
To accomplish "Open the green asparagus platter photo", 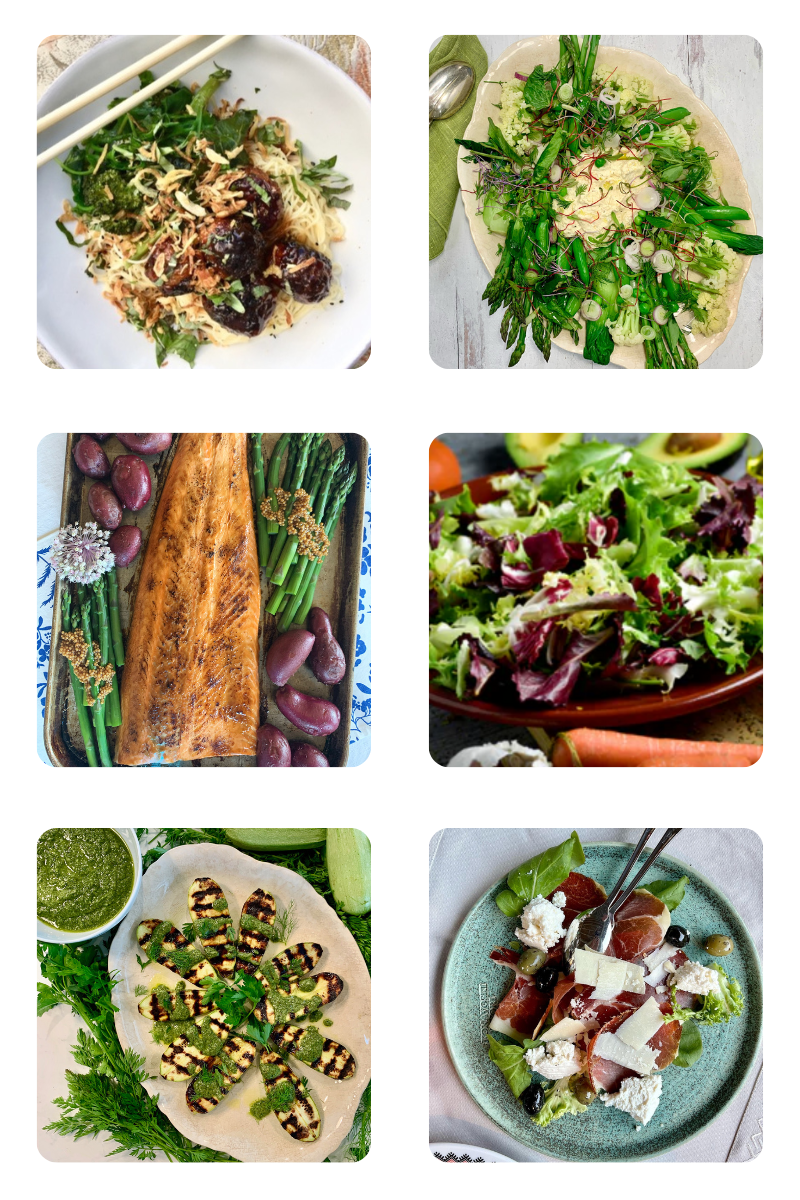I will (x=596, y=202).
